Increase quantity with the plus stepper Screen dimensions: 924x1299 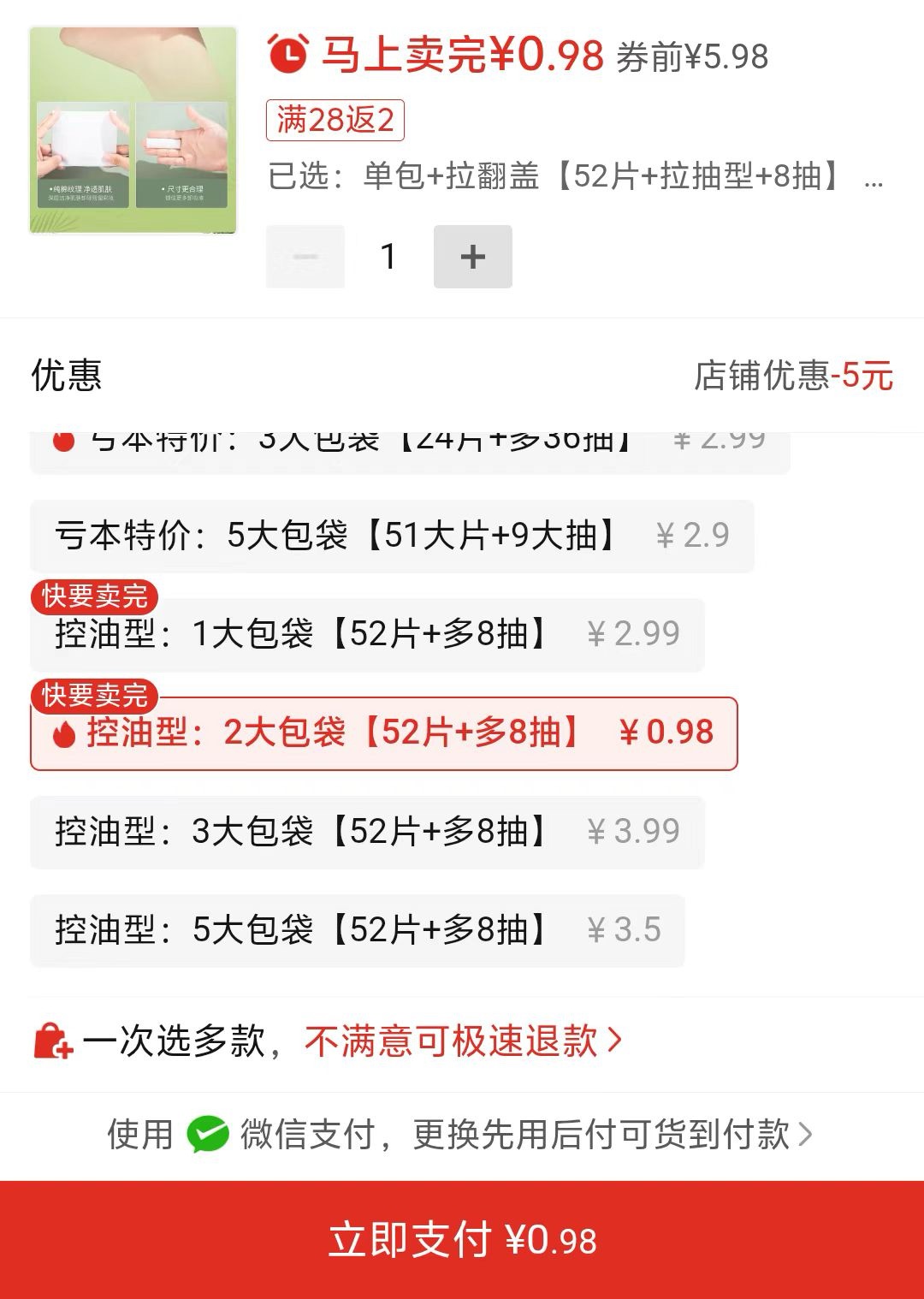click(x=471, y=256)
